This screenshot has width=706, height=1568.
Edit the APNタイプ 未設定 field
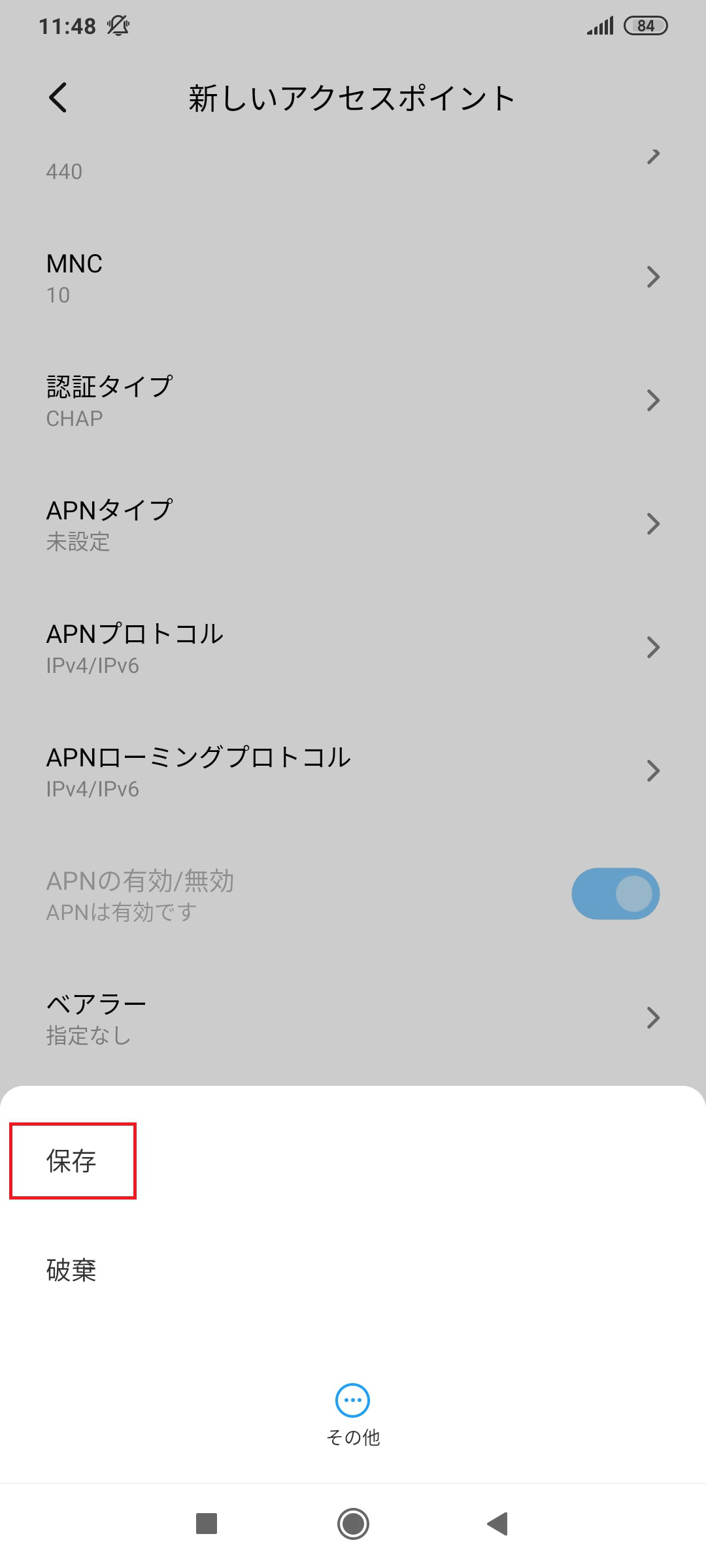[353, 523]
